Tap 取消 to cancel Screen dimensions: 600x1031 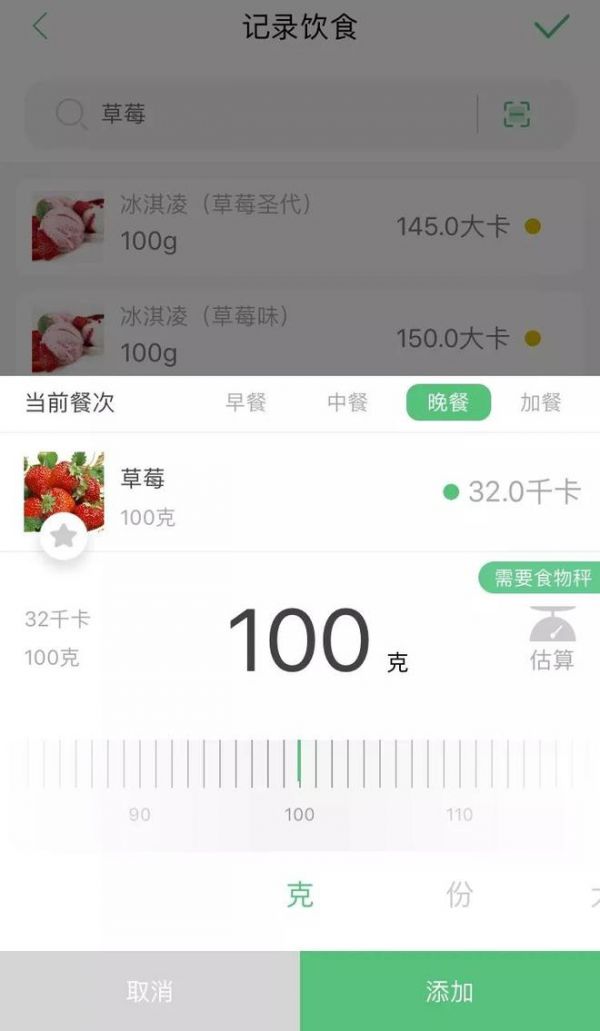coord(150,991)
